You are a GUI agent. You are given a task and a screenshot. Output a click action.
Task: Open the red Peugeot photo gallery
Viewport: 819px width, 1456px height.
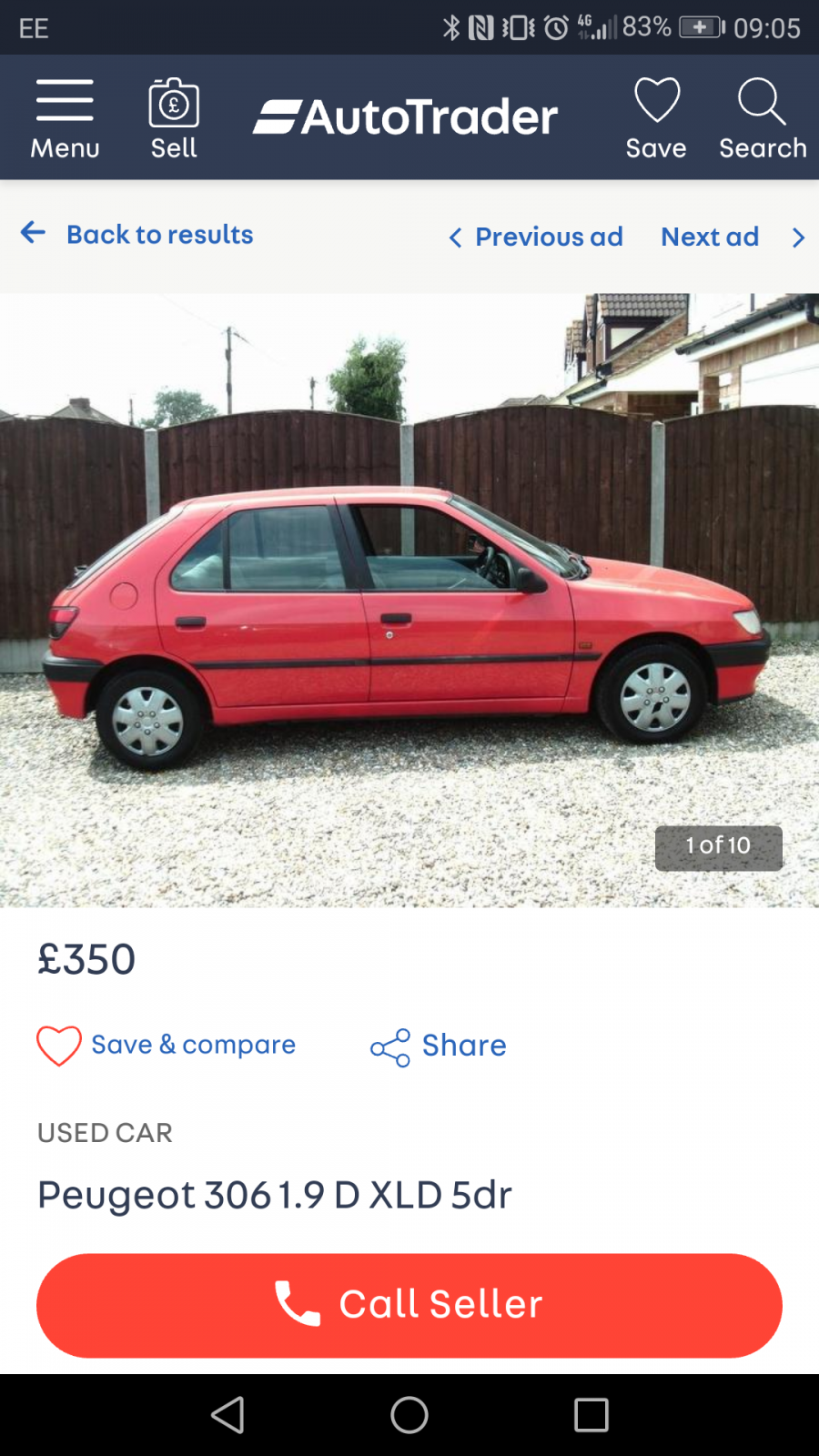tap(409, 600)
